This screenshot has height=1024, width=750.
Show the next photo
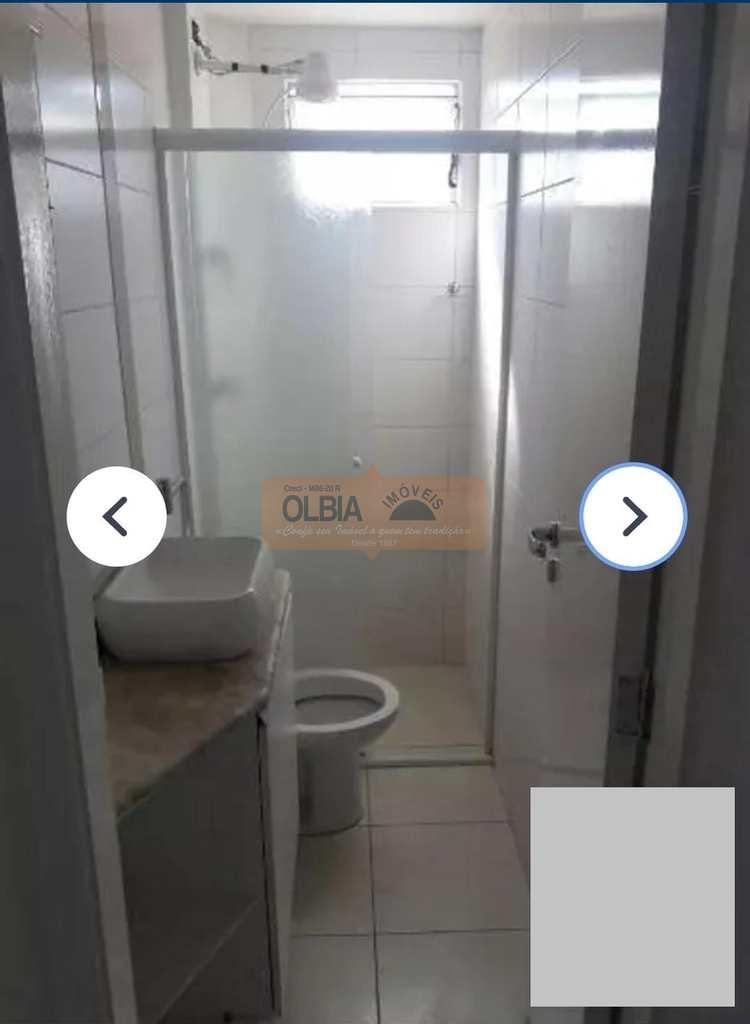(633, 516)
